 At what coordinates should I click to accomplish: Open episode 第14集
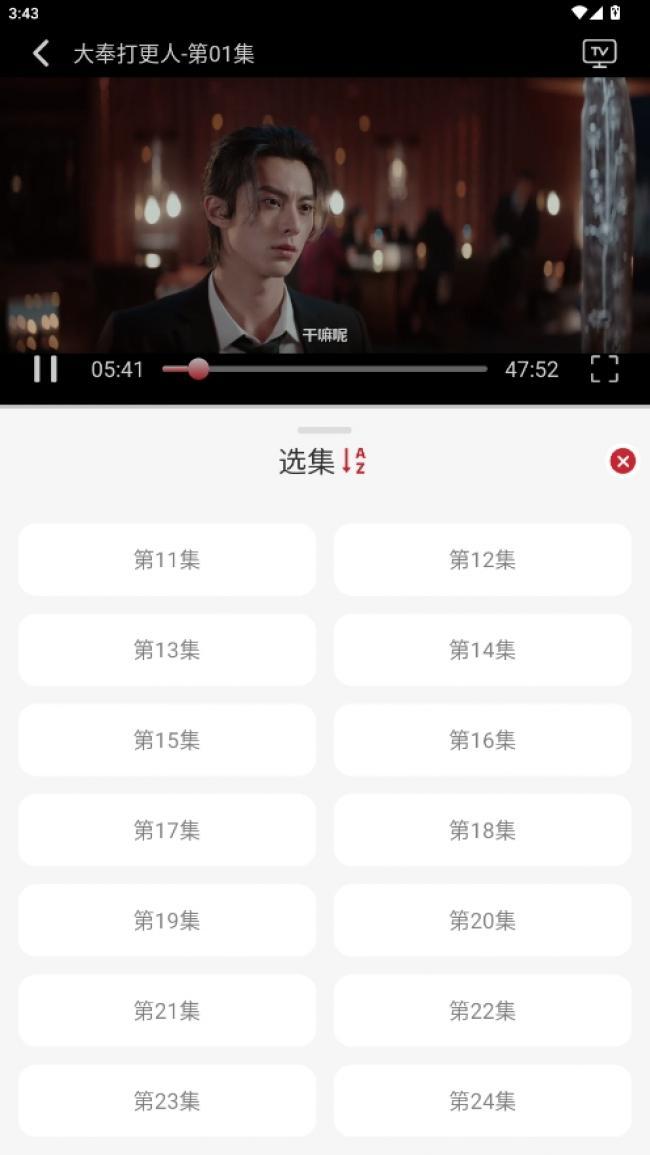pos(482,650)
